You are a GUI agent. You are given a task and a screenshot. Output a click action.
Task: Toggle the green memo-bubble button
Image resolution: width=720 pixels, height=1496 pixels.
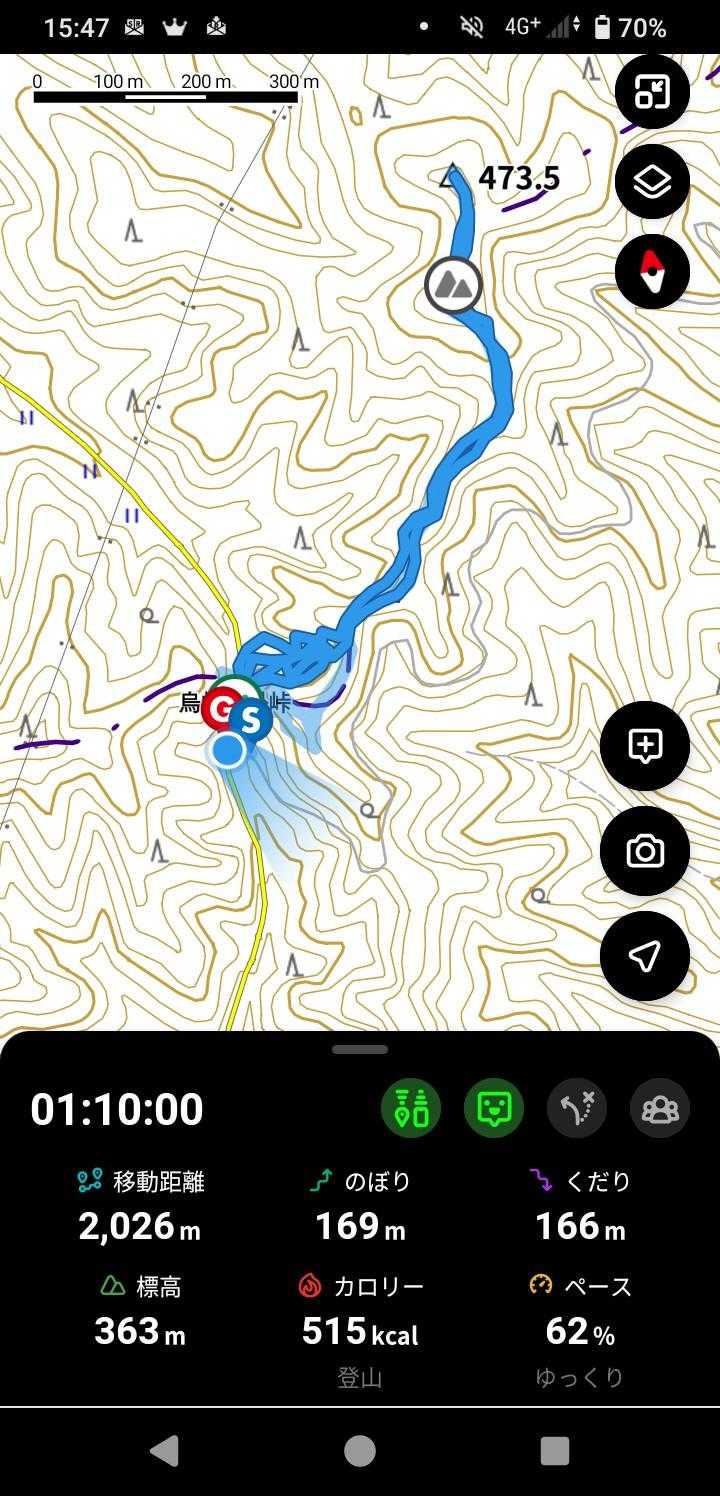[494, 1108]
